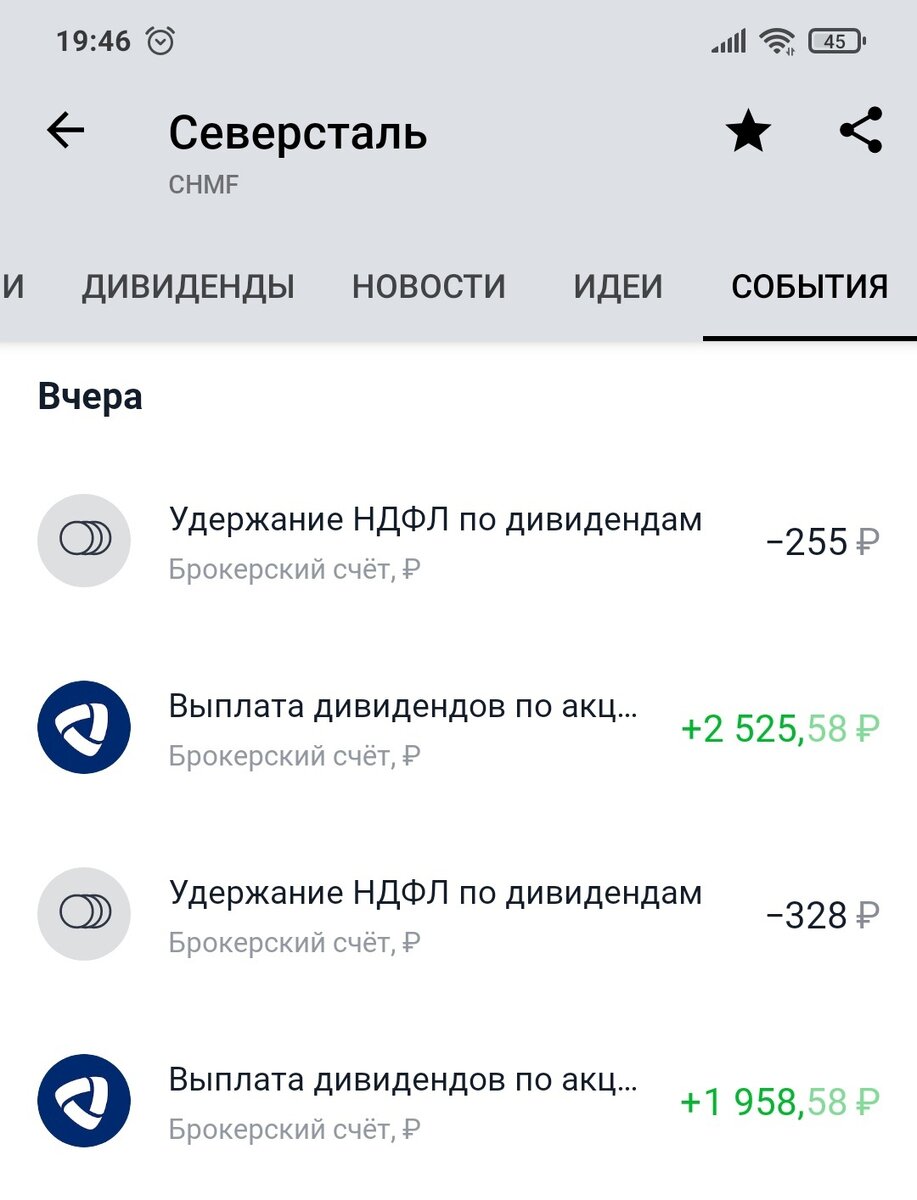The width and height of the screenshot is (917, 1200).
Task: Tap the Wi-Fi indicator in status bar
Action: pos(778,41)
